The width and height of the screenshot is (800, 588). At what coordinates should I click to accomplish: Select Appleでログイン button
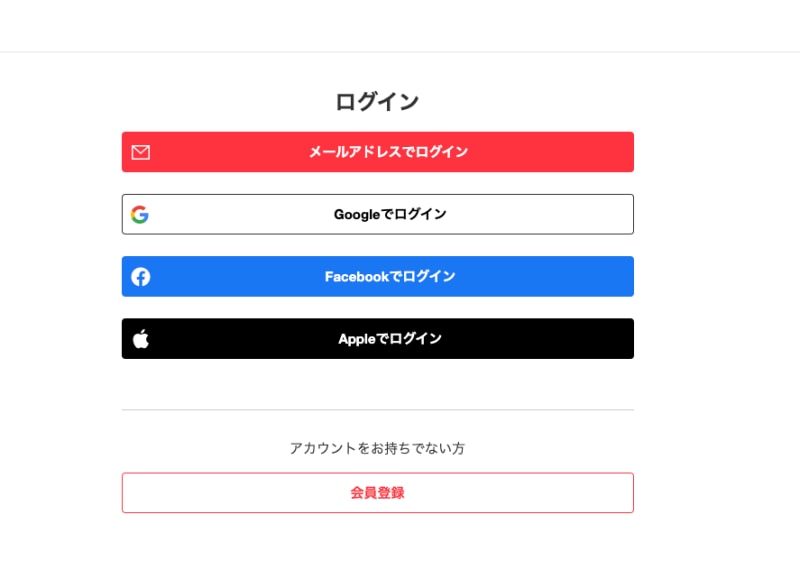(x=377, y=338)
